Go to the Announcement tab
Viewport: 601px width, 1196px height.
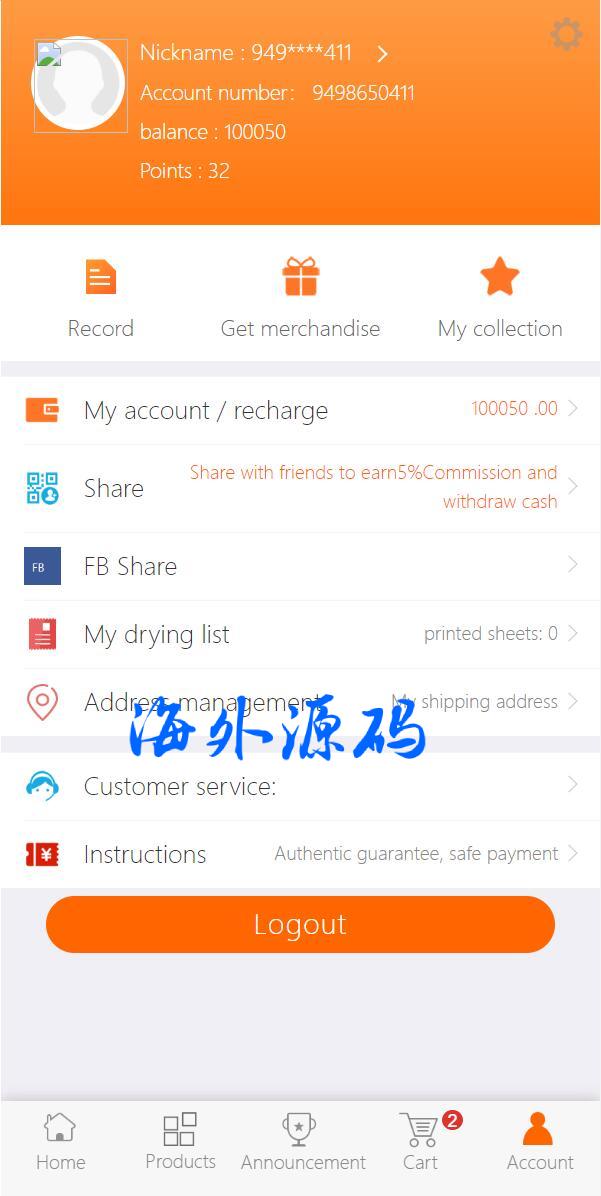point(302,1141)
